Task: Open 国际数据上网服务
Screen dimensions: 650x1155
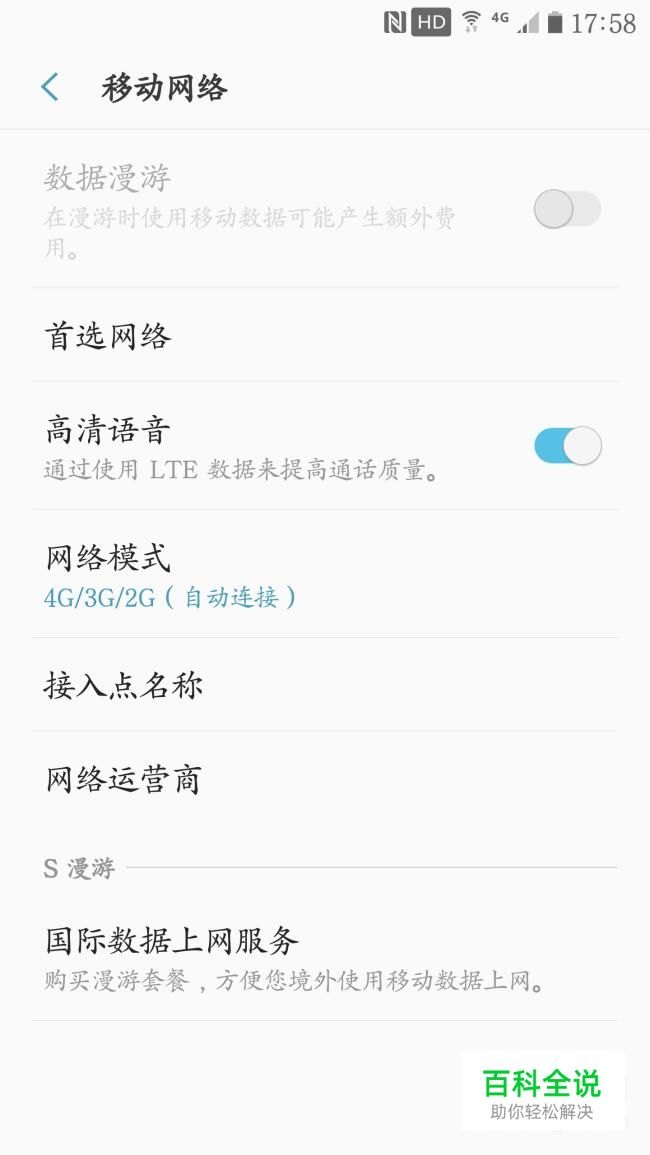Action: click(x=324, y=958)
